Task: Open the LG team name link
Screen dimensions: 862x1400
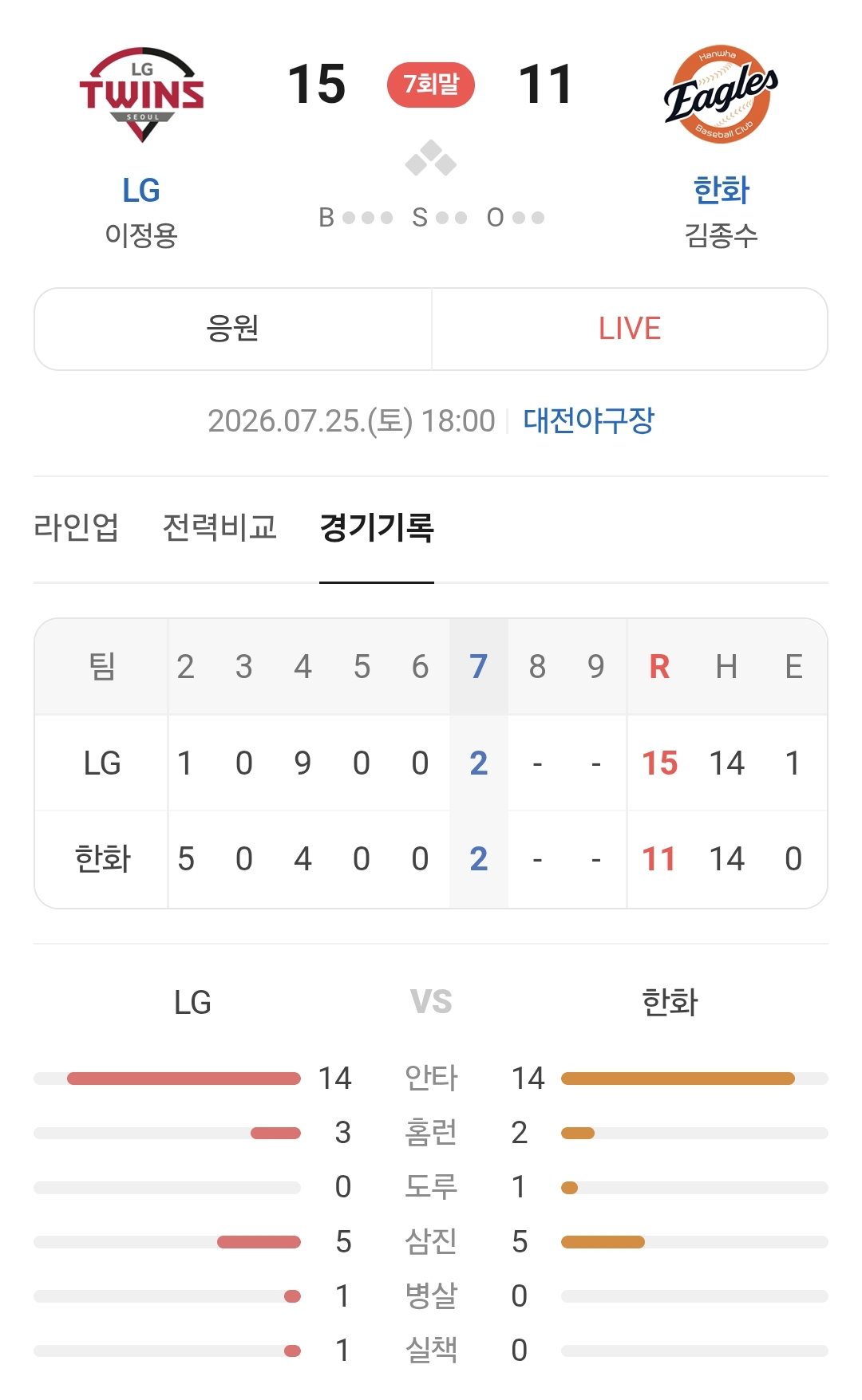Action: (141, 191)
